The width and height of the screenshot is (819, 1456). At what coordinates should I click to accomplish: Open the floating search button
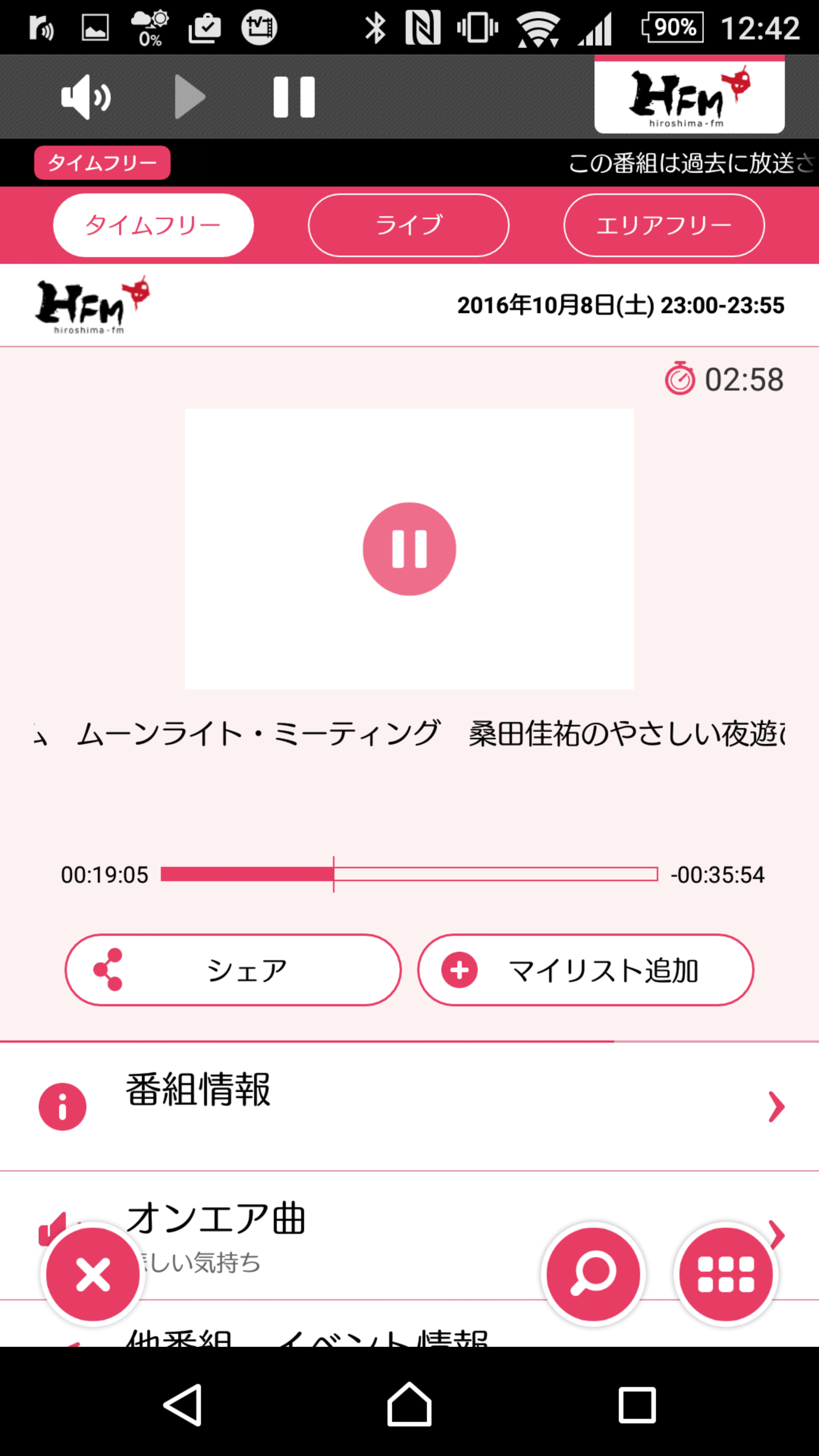tap(593, 1275)
